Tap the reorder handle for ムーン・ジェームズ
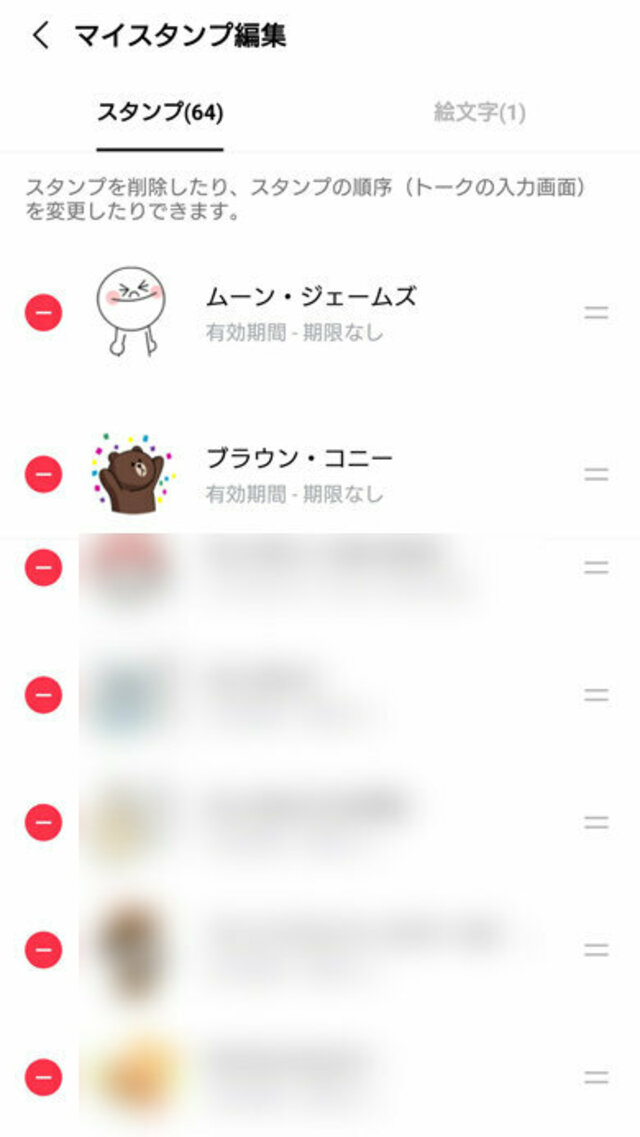 pos(596,313)
